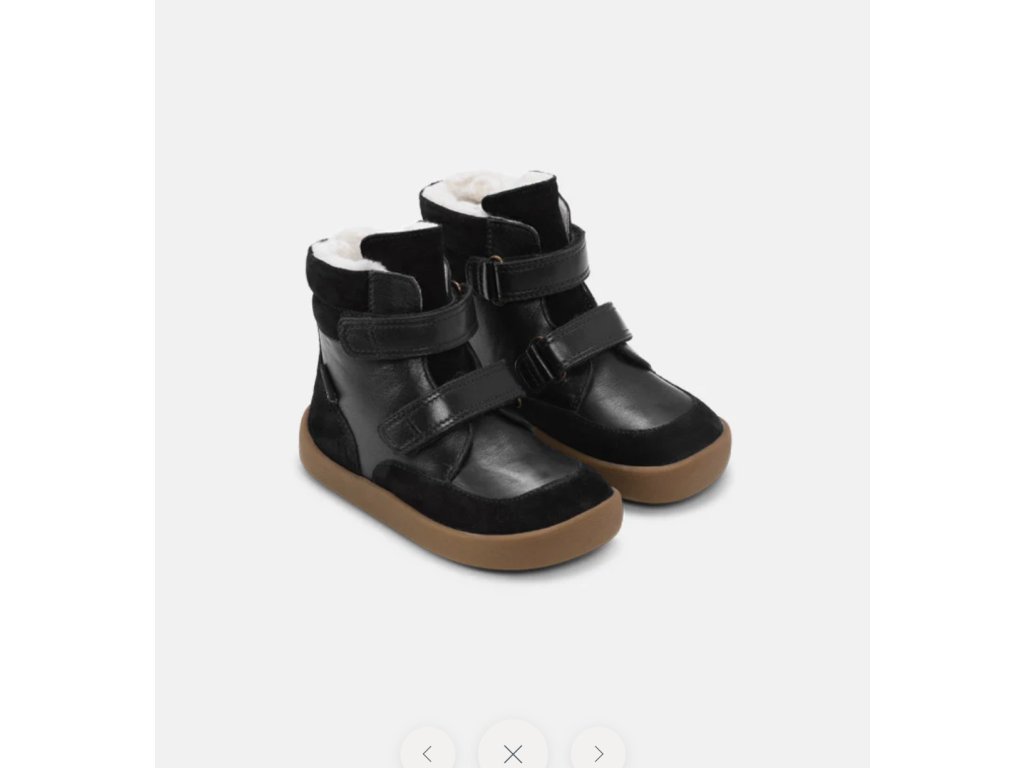Close the image viewer
Viewport: 1024px width, 768px height.
tap(513, 753)
